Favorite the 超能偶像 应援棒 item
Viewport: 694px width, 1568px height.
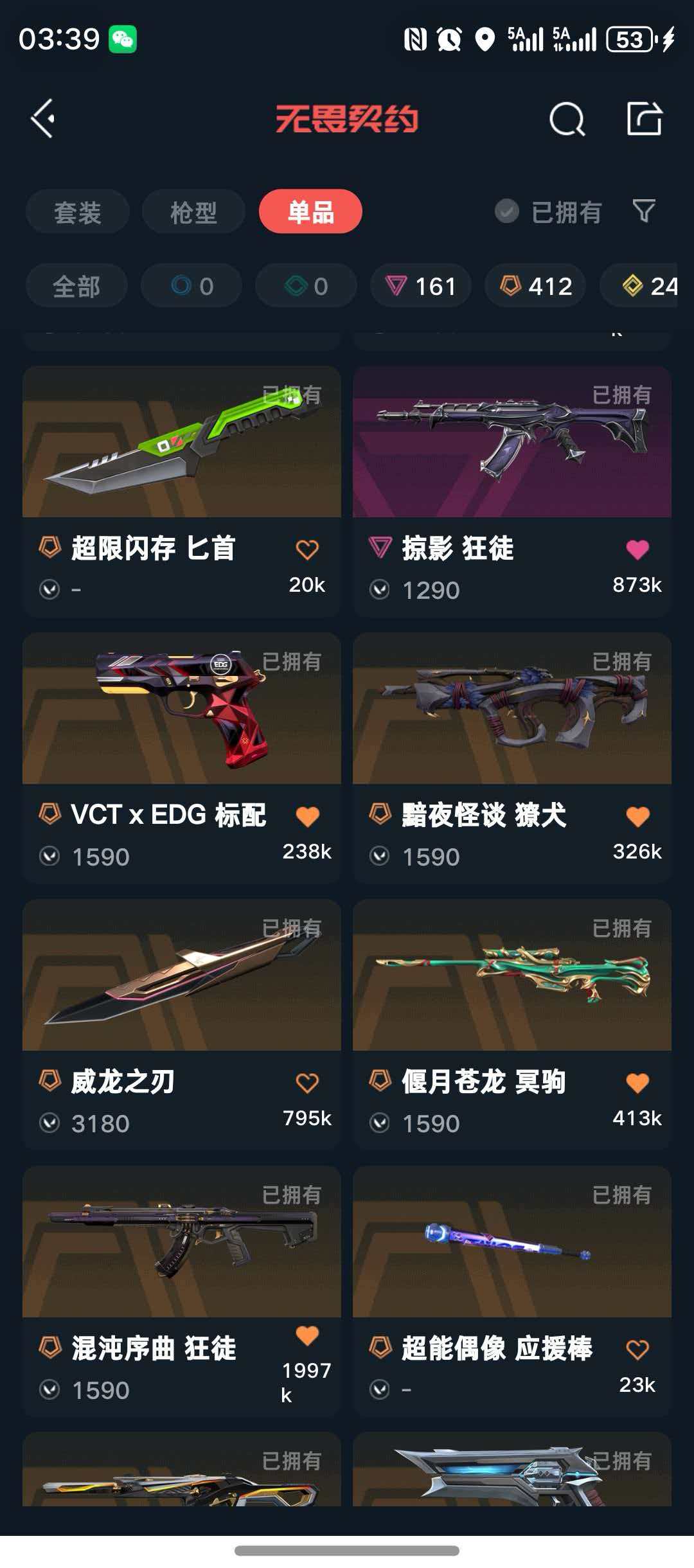(637, 1350)
